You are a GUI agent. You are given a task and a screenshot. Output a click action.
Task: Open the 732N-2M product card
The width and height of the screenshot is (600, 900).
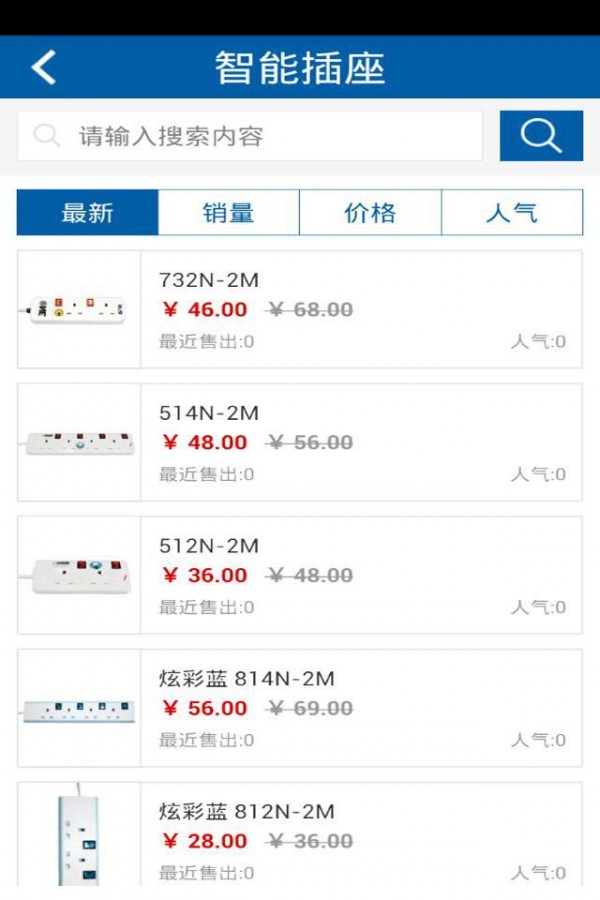(300, 309)
